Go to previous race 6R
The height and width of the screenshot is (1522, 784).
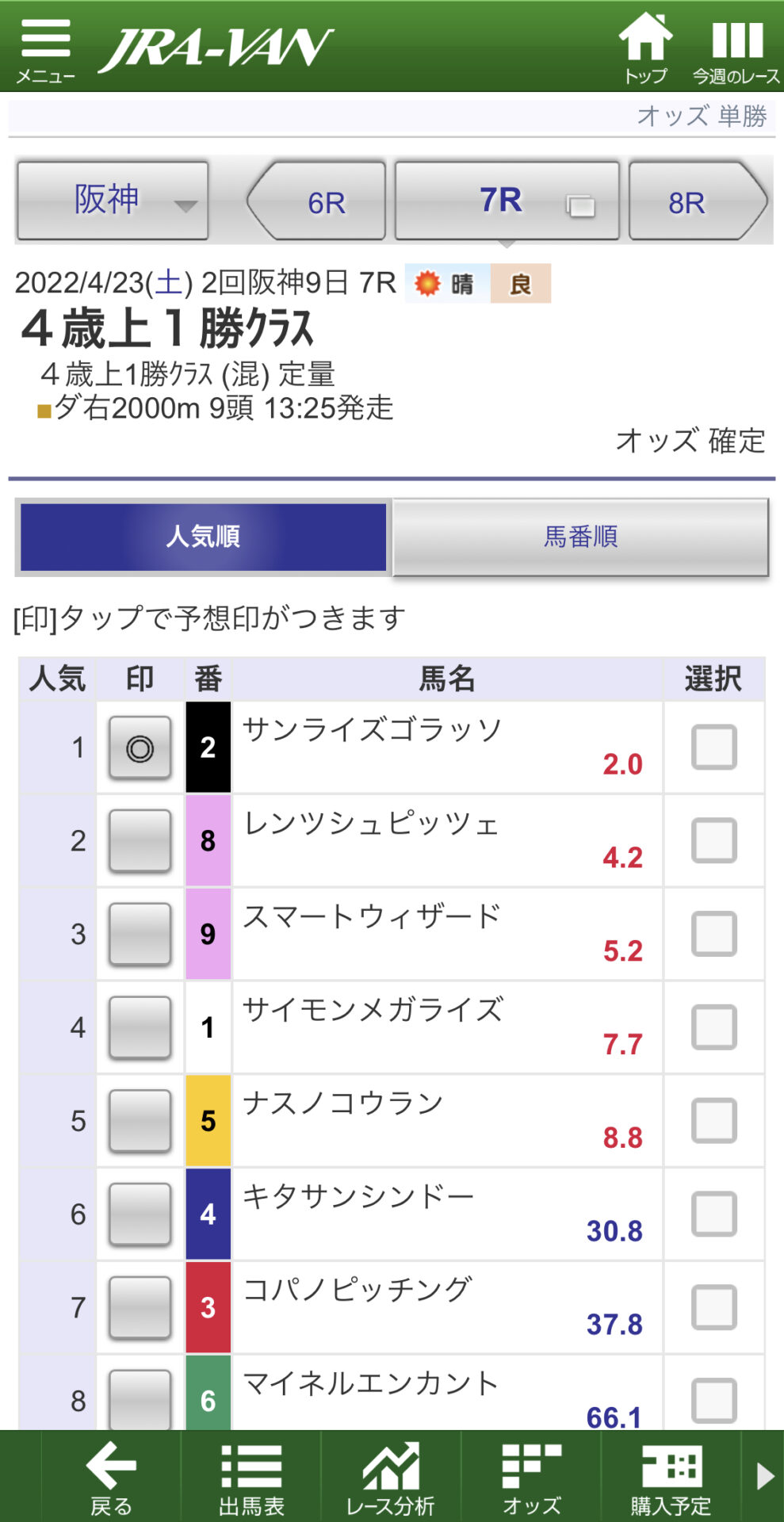tap(317, 201)
